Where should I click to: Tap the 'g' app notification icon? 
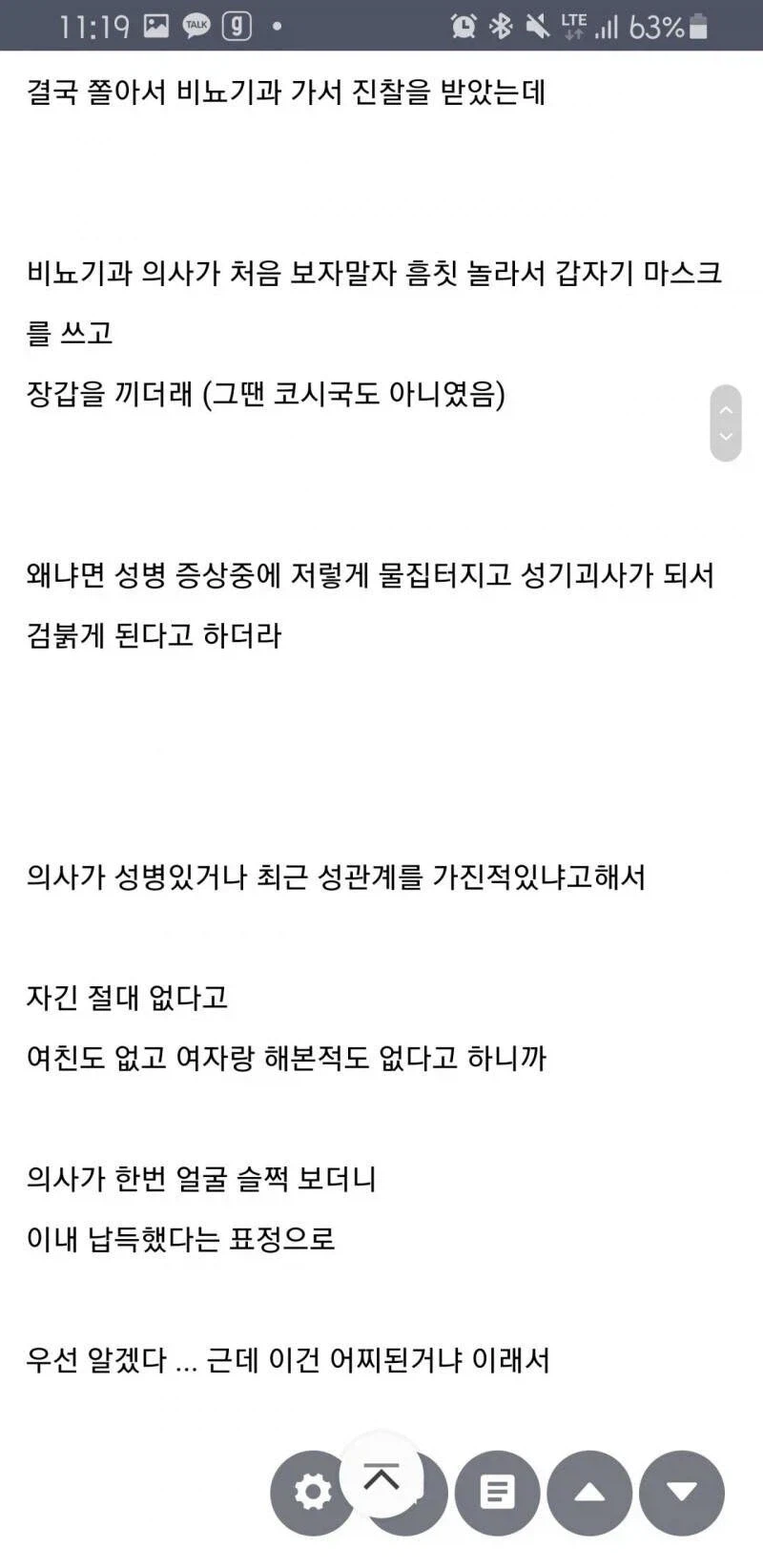[x=235, y=26]
